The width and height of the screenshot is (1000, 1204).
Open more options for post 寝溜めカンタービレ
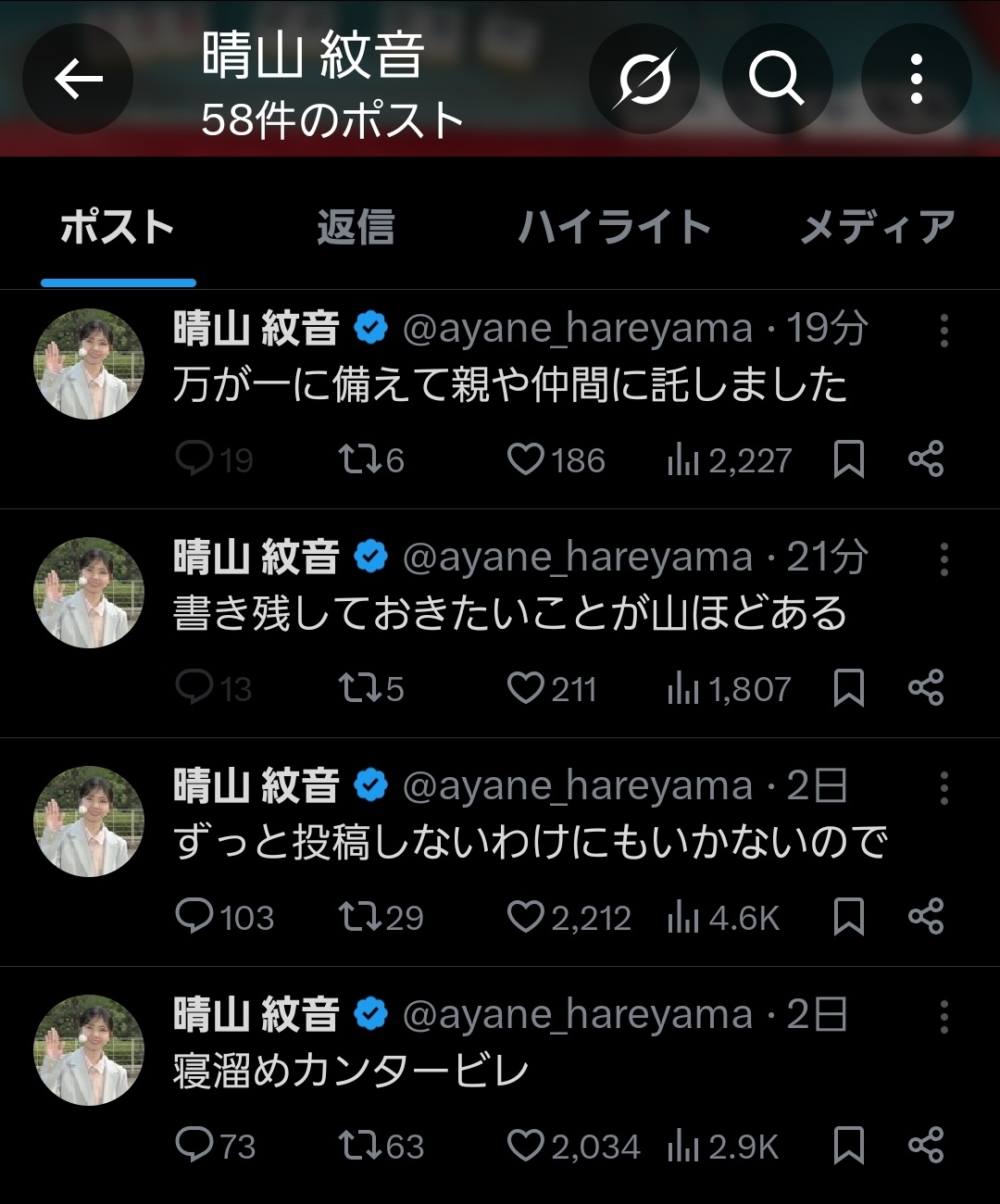coord(944,1017)
